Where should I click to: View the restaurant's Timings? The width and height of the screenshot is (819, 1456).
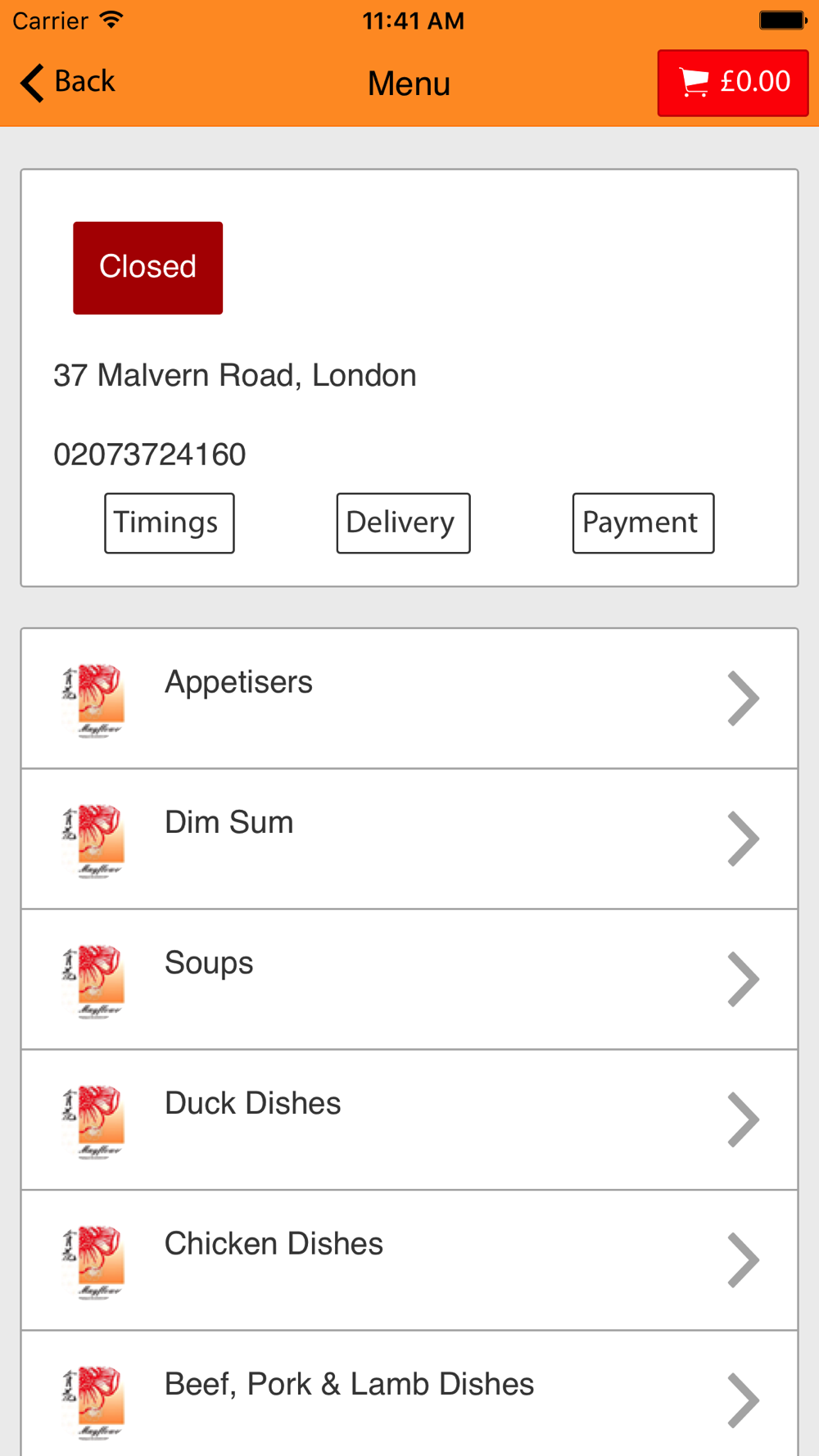[x=170, y=522]
